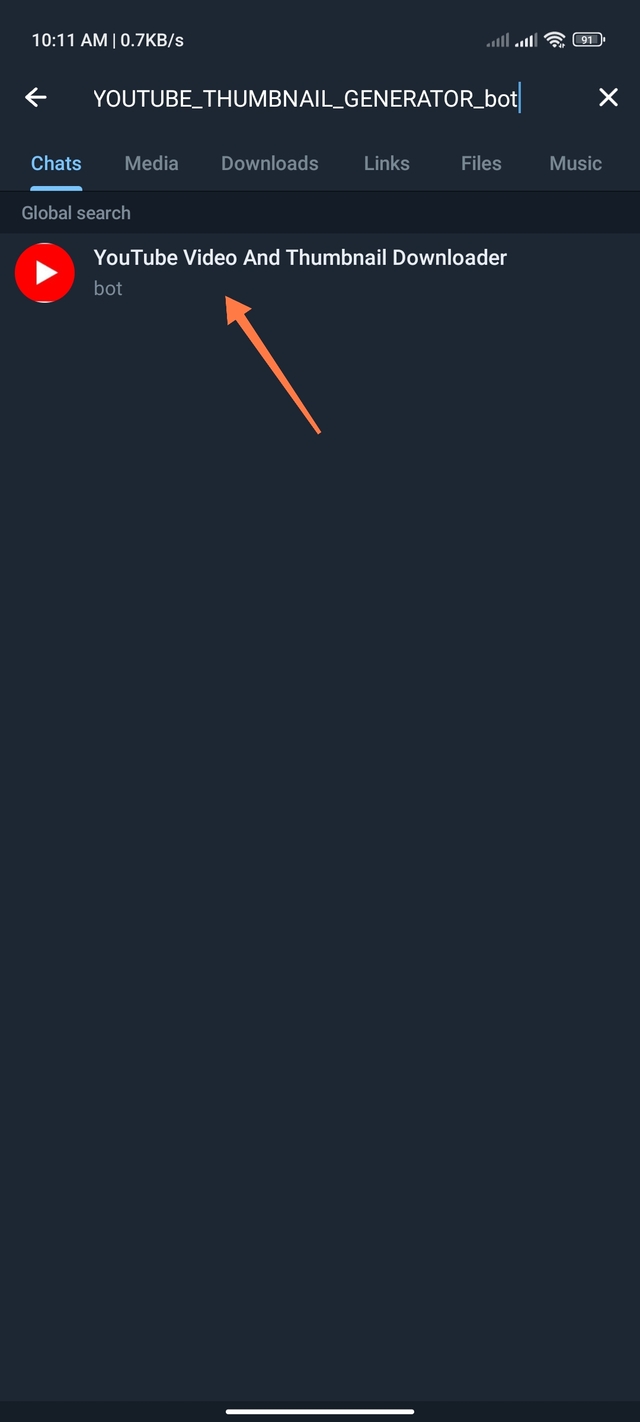Open the Links tab
The height and width of the screenshot is (1422, 640).
click(386, 163)
